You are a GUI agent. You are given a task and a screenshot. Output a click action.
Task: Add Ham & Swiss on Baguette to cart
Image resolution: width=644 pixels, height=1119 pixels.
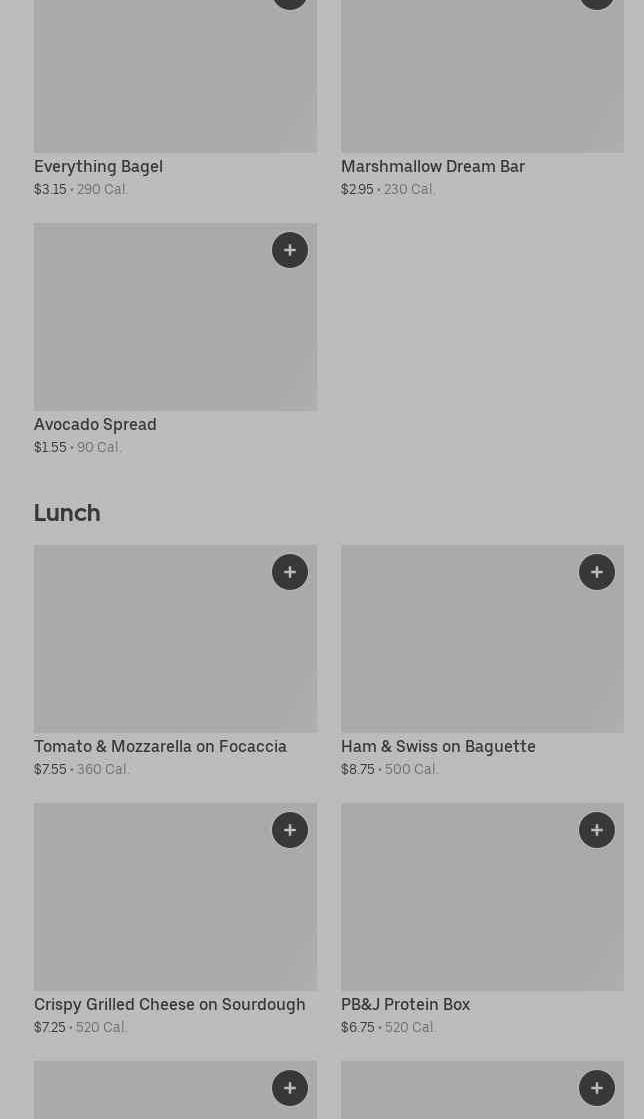coord(597,572)
